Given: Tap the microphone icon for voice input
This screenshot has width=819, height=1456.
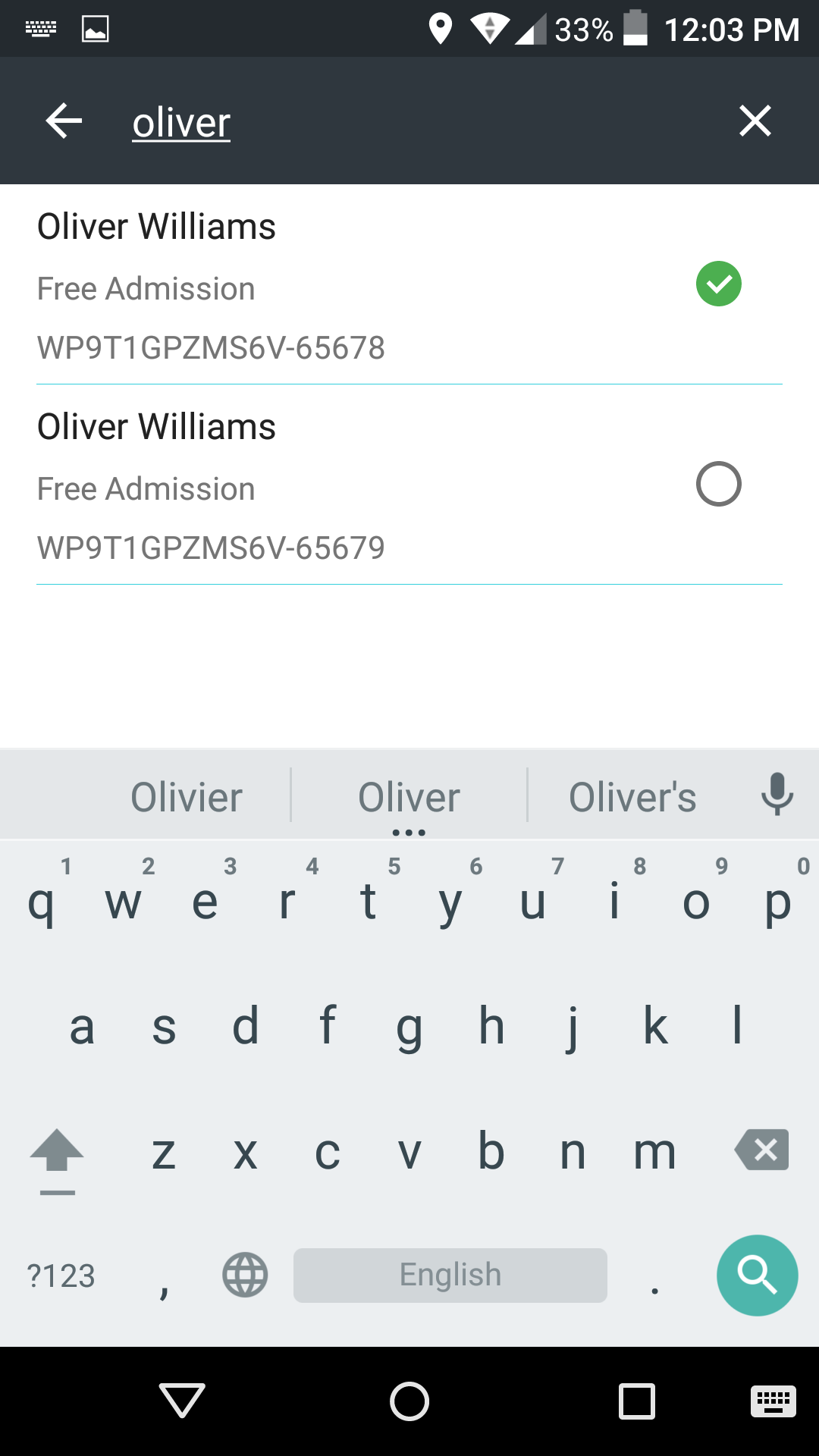Looking at the screenshot, I should (777, 795).
